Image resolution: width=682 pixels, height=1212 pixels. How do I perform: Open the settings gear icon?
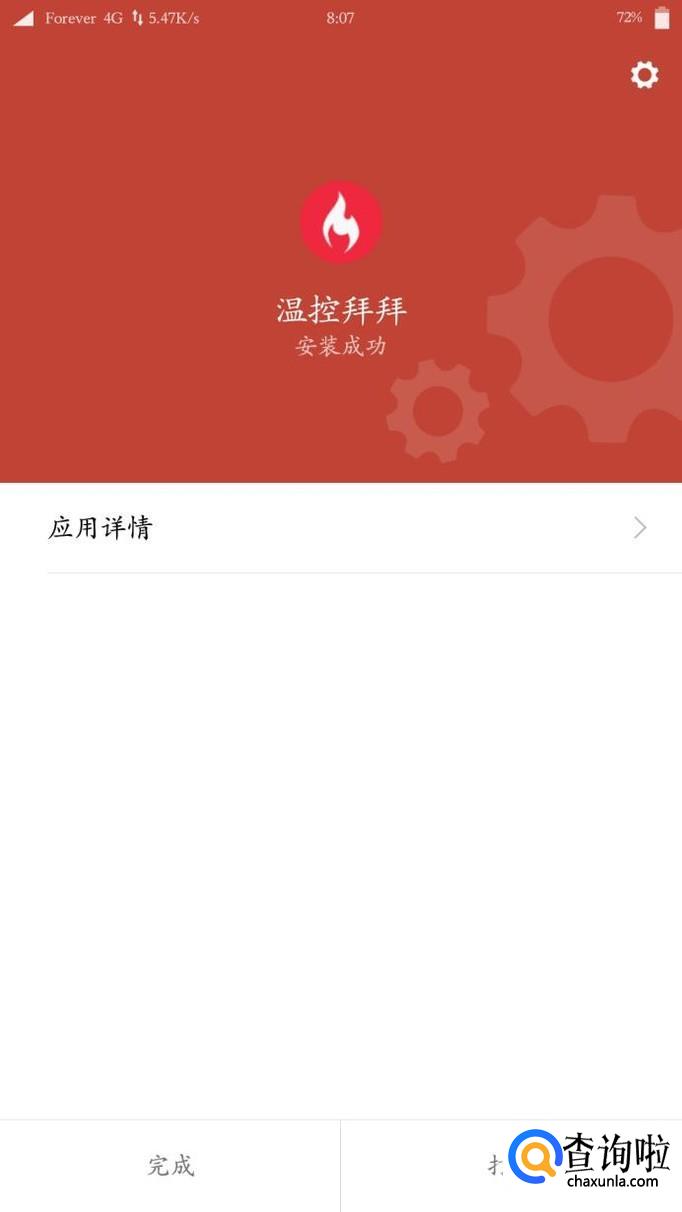pyautogui.click(x=644, y=75)
